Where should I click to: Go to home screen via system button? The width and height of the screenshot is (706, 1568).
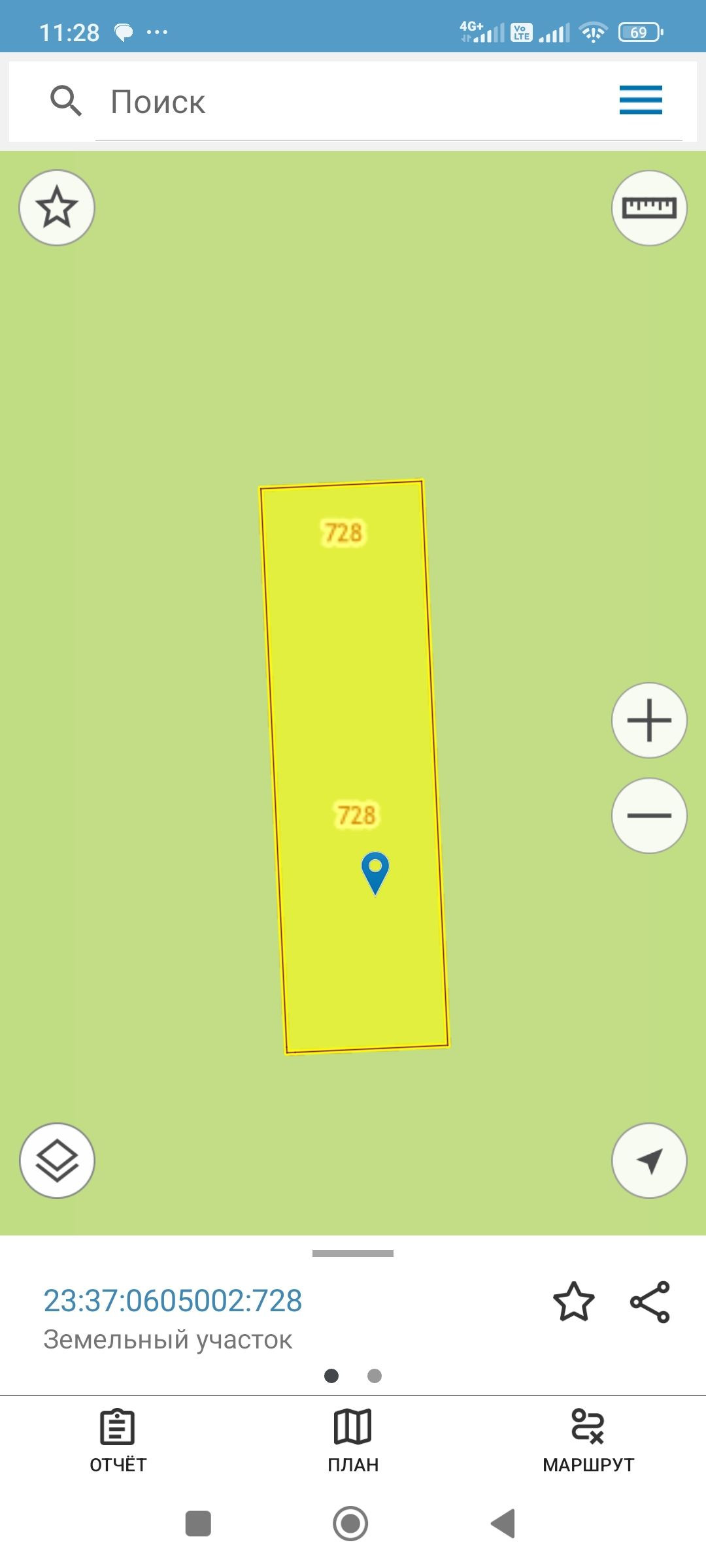[350, 1524]
